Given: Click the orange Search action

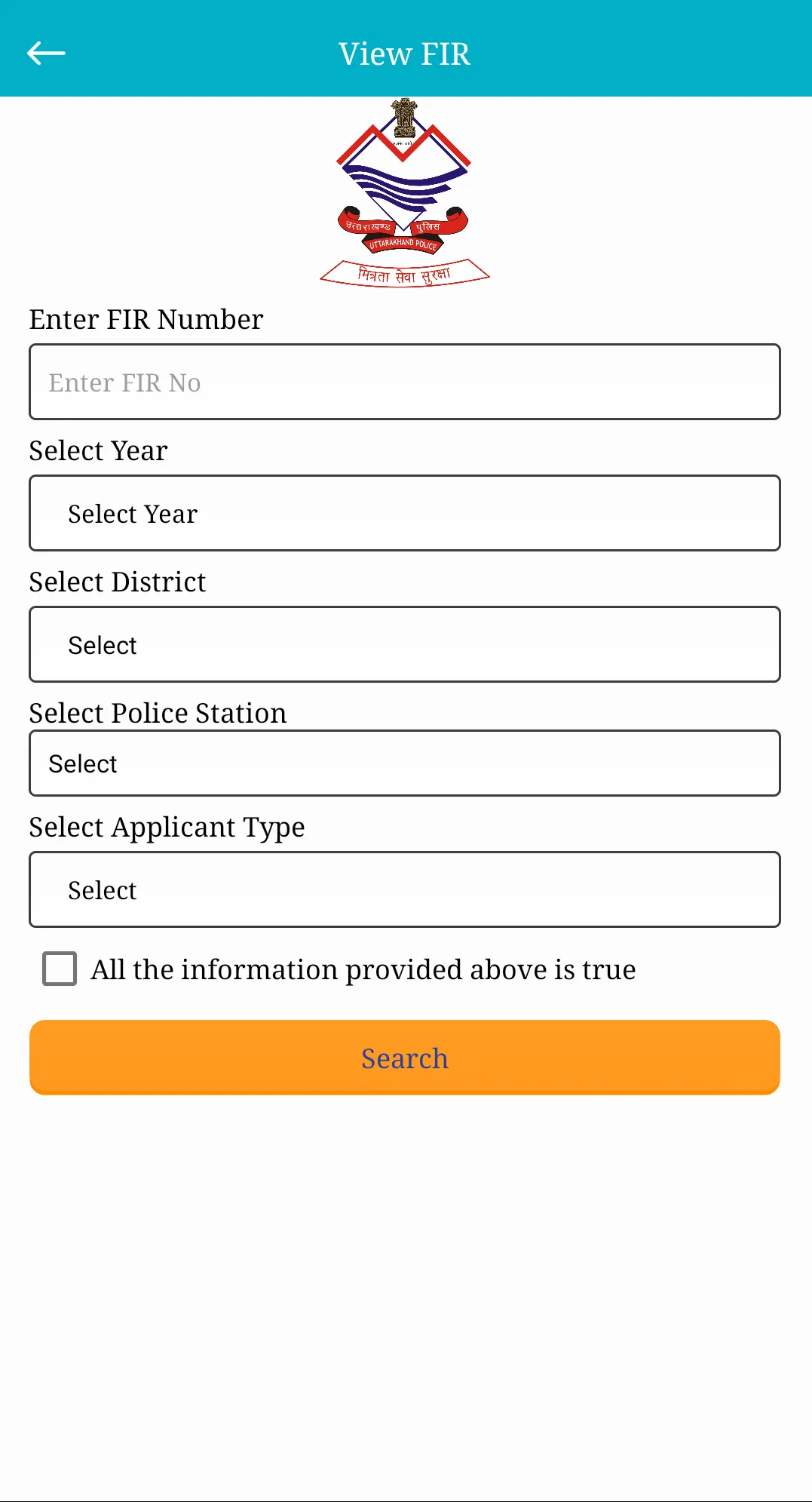Looking at the screenshot, I should [x=404, y=1057].
